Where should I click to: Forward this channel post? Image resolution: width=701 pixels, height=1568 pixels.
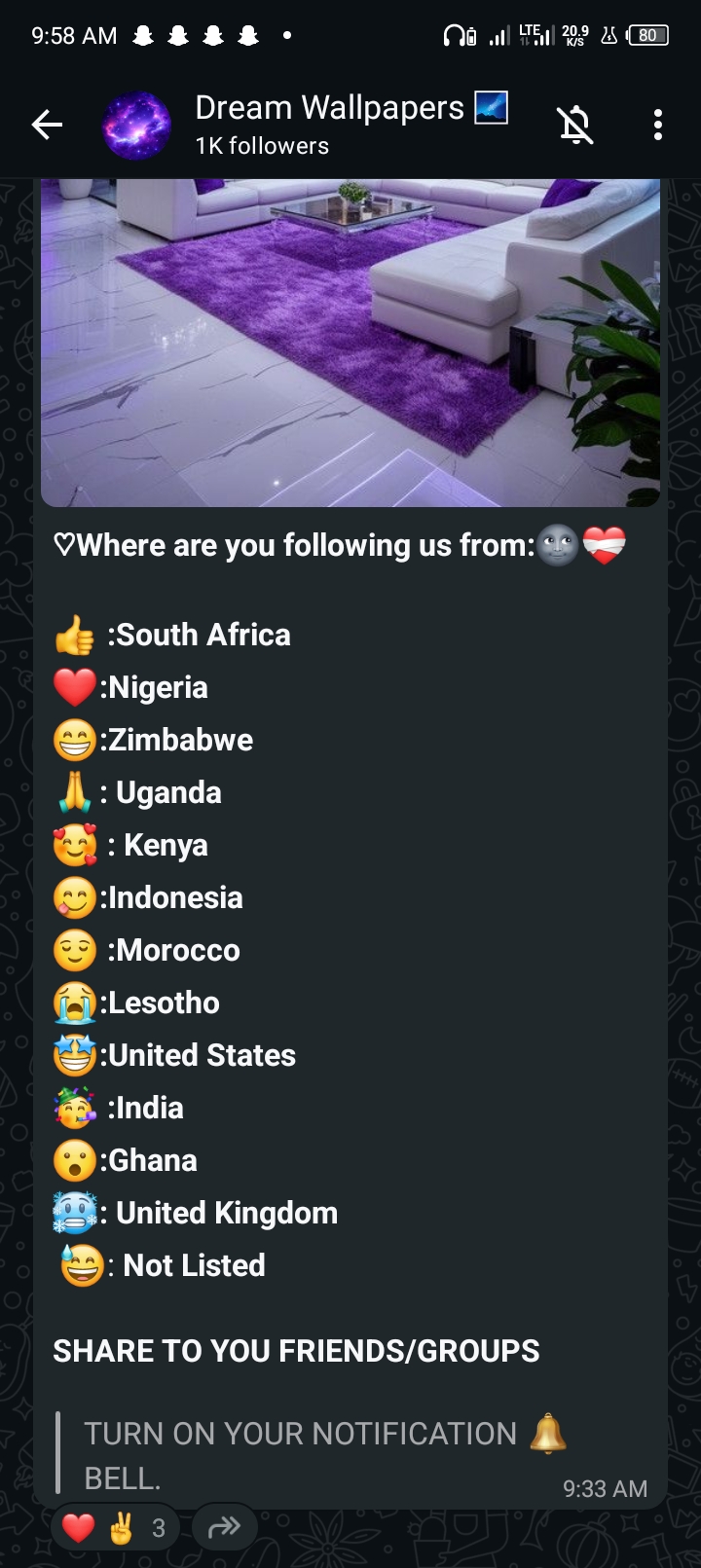click(224, 1527)
